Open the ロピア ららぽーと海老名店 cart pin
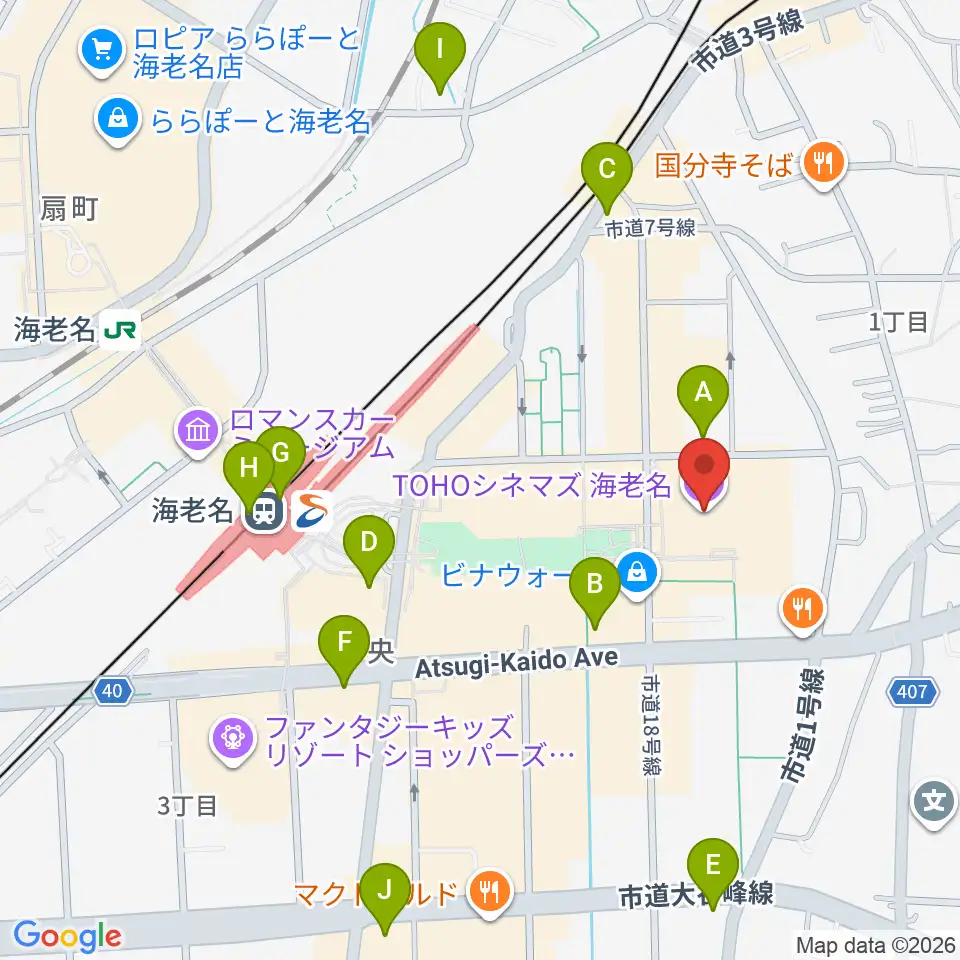Viewport: 960px width, 960px height. pyautogui.click(x=102, y=52)
